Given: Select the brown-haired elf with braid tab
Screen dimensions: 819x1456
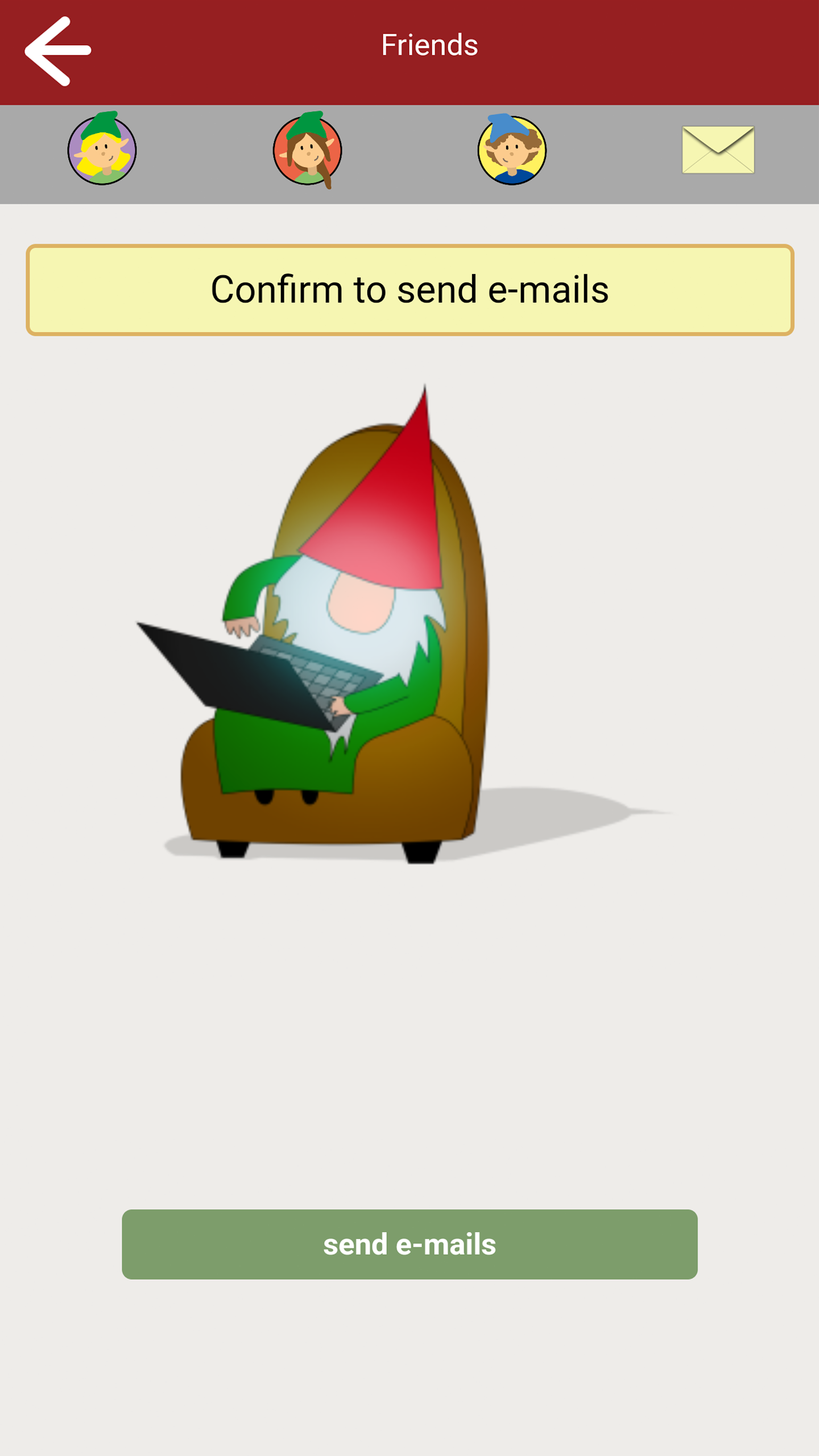Looking at the screenshot, I should click(308, 150).
